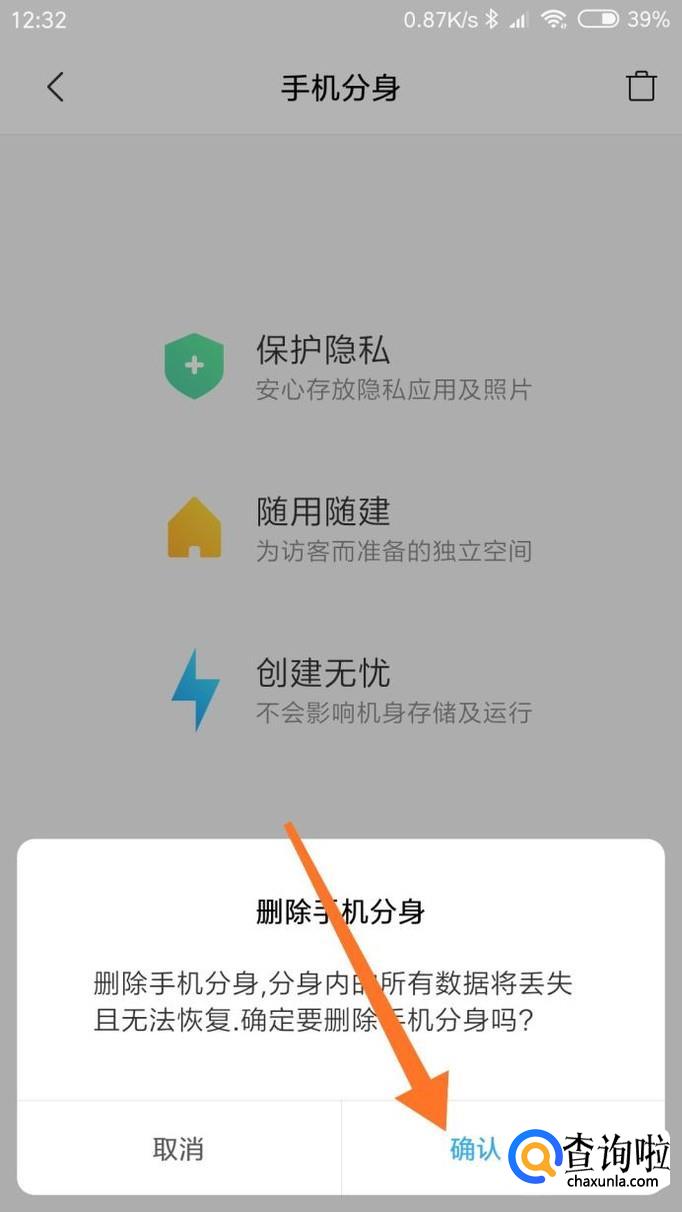The height and width of the screenshot is (1212, 682).
Task: Tap 取消 to cancel the deletion
Action: (178, 1149)
